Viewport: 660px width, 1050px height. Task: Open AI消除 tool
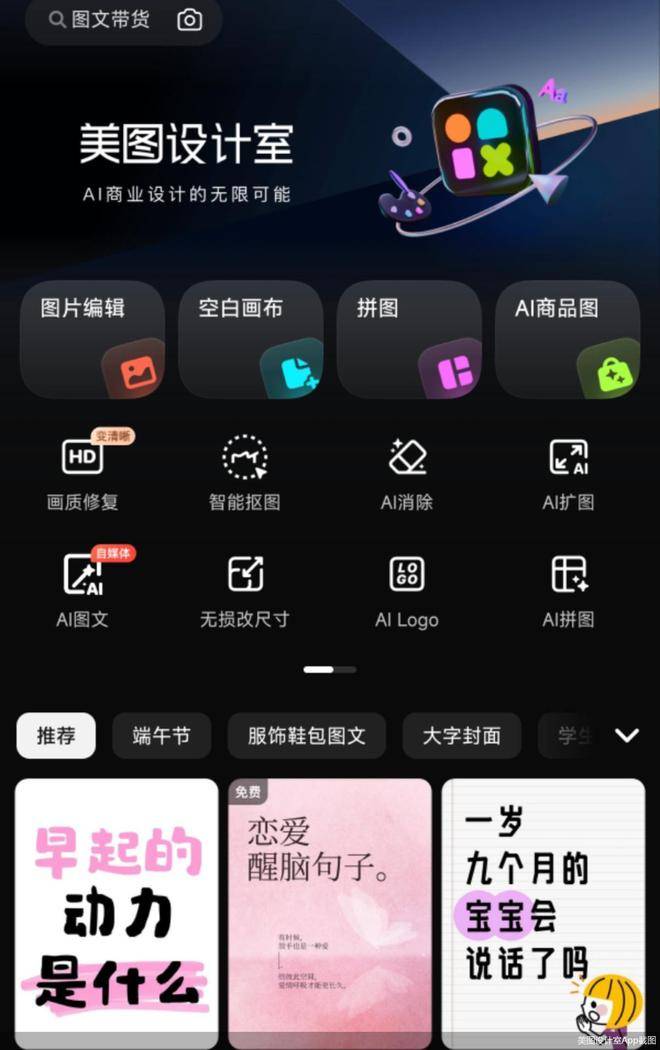[407, 472]
